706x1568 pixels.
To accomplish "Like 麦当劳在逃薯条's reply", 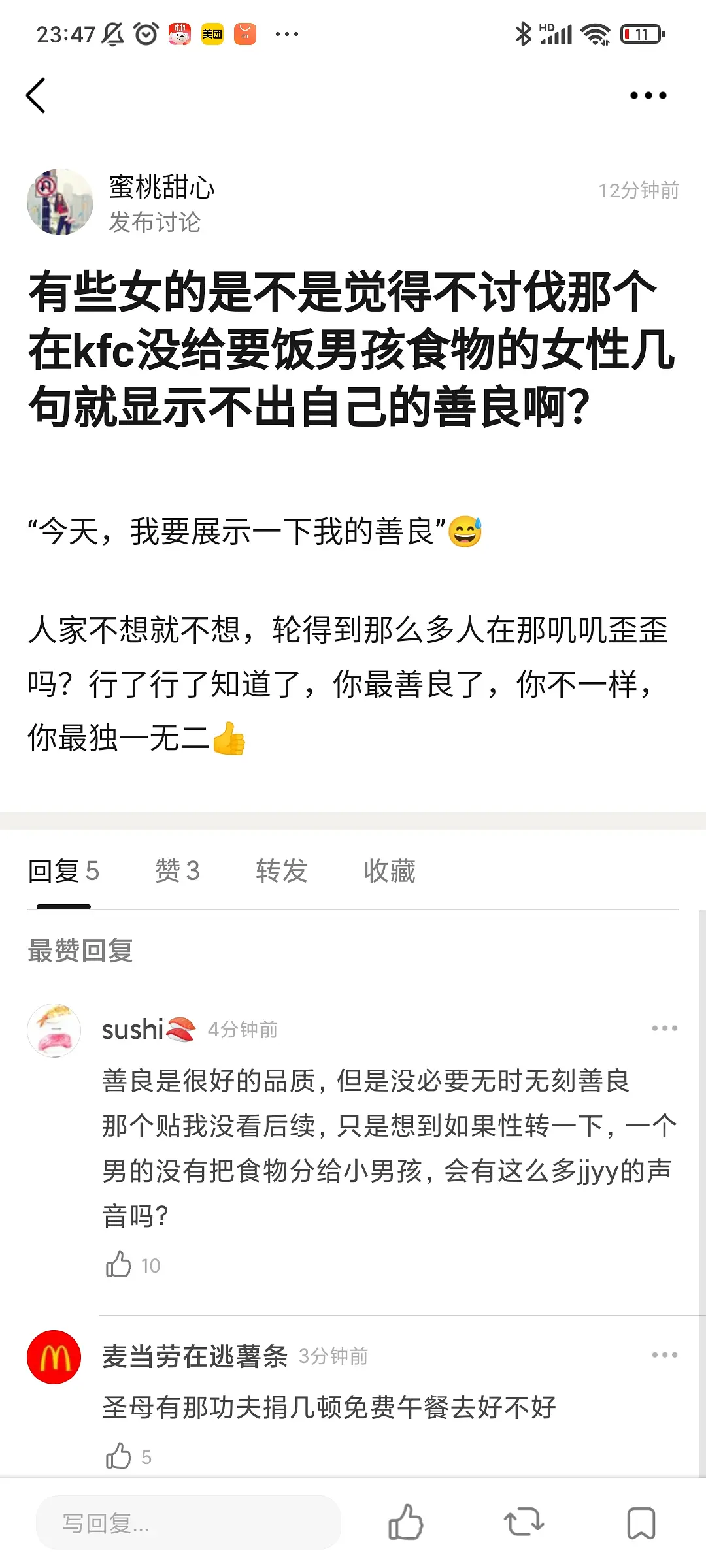I will point(119,1456).
